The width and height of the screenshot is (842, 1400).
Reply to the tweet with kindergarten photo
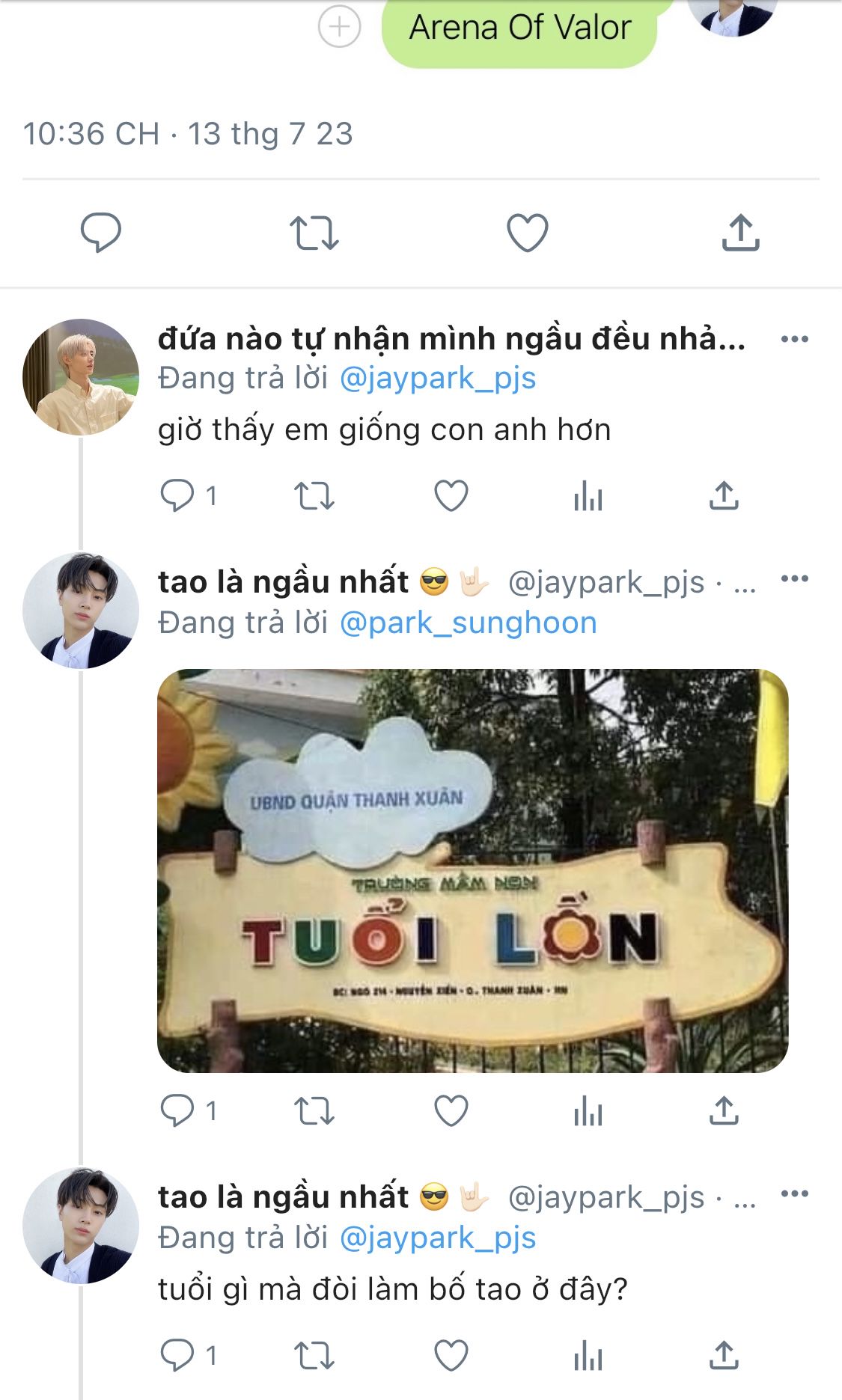click(177, 1110)
